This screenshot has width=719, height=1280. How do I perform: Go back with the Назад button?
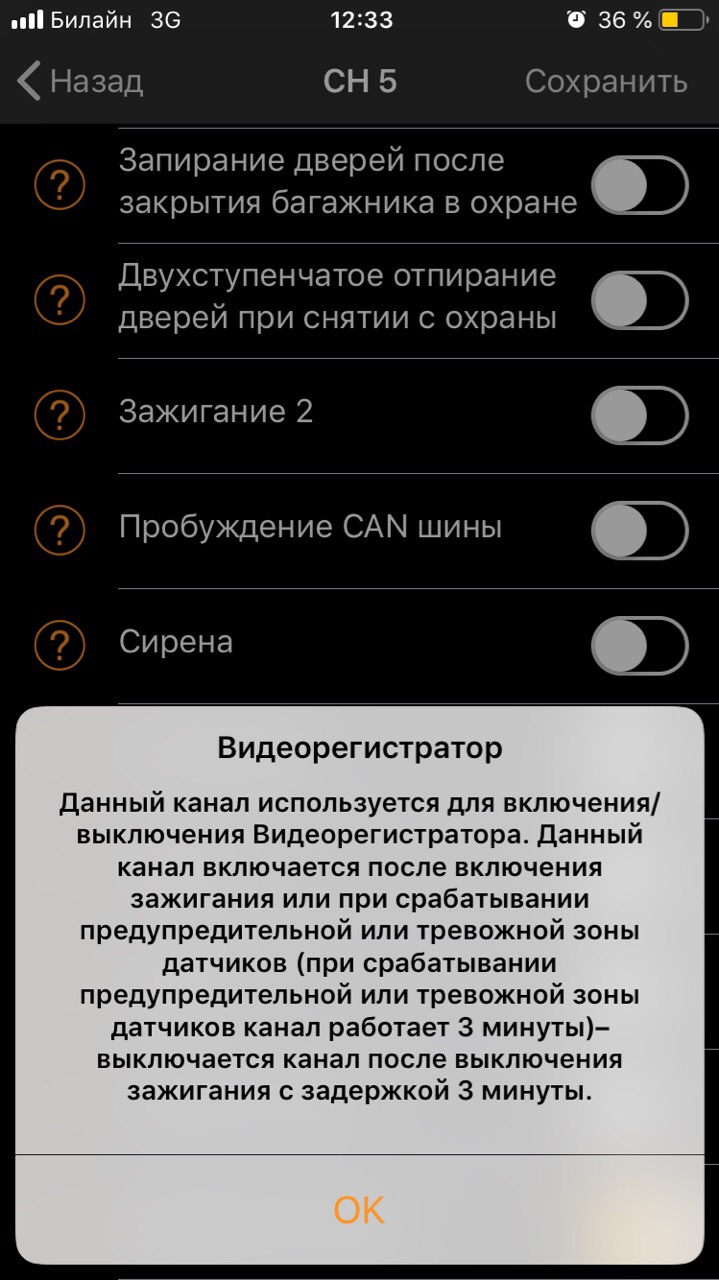82,81
